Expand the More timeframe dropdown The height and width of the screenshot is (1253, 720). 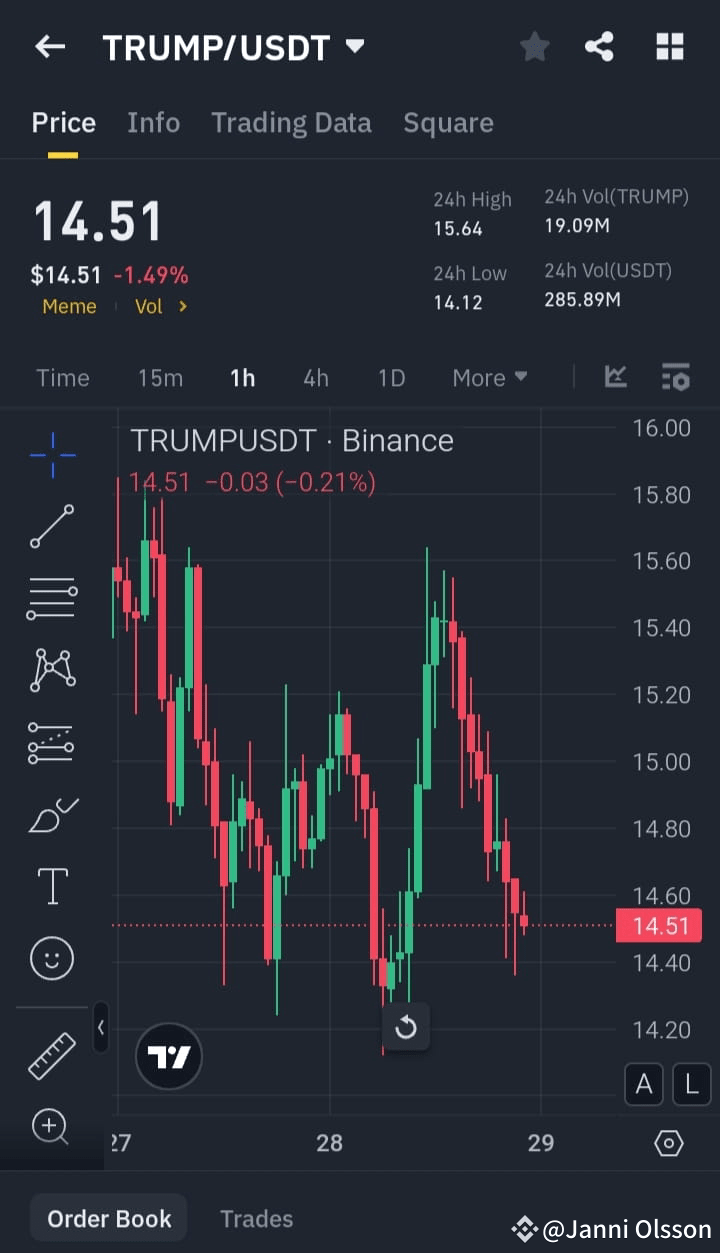coord(489,378)
